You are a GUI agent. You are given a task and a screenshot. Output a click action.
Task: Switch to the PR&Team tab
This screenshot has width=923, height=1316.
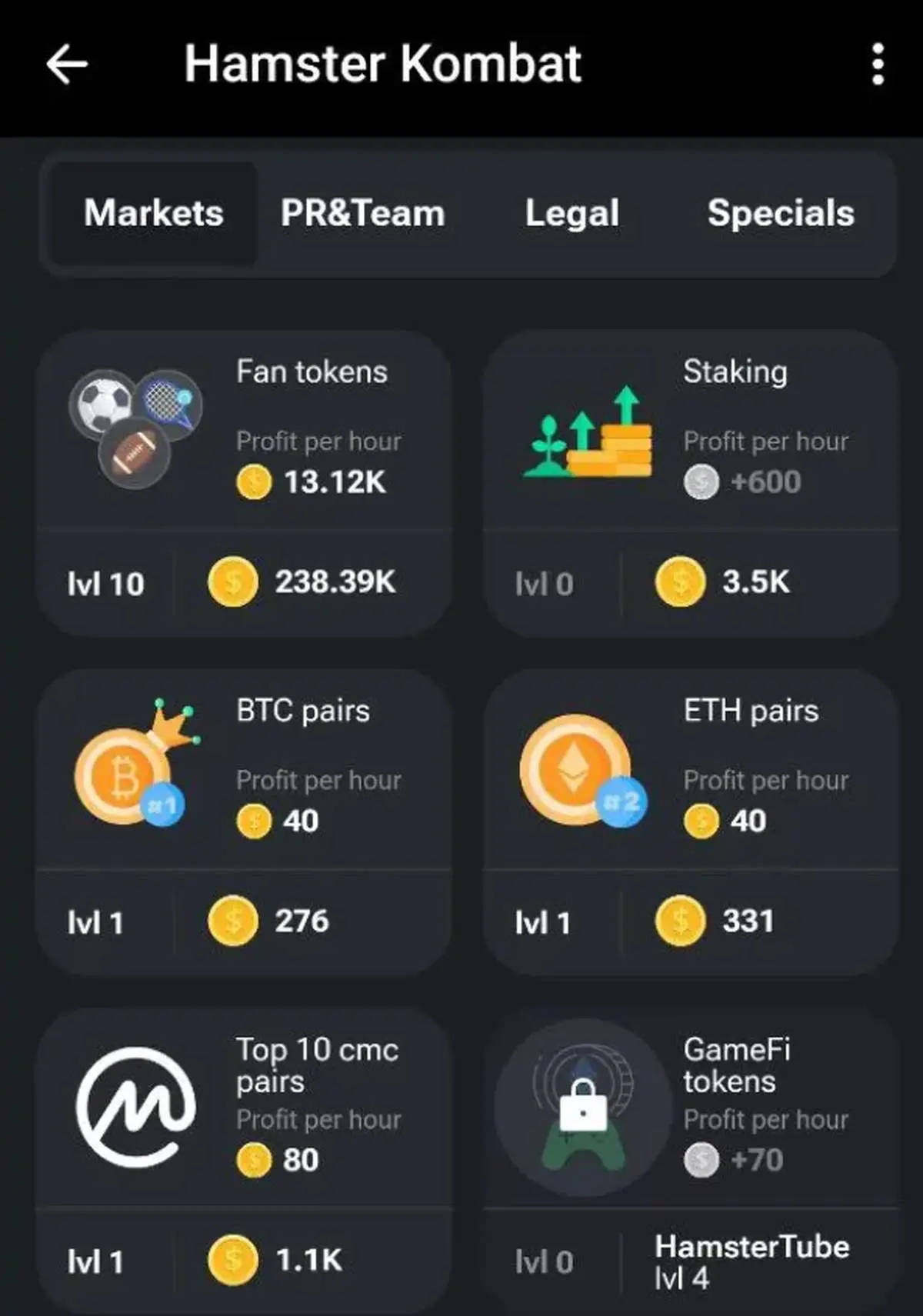(x=362, y=213)
